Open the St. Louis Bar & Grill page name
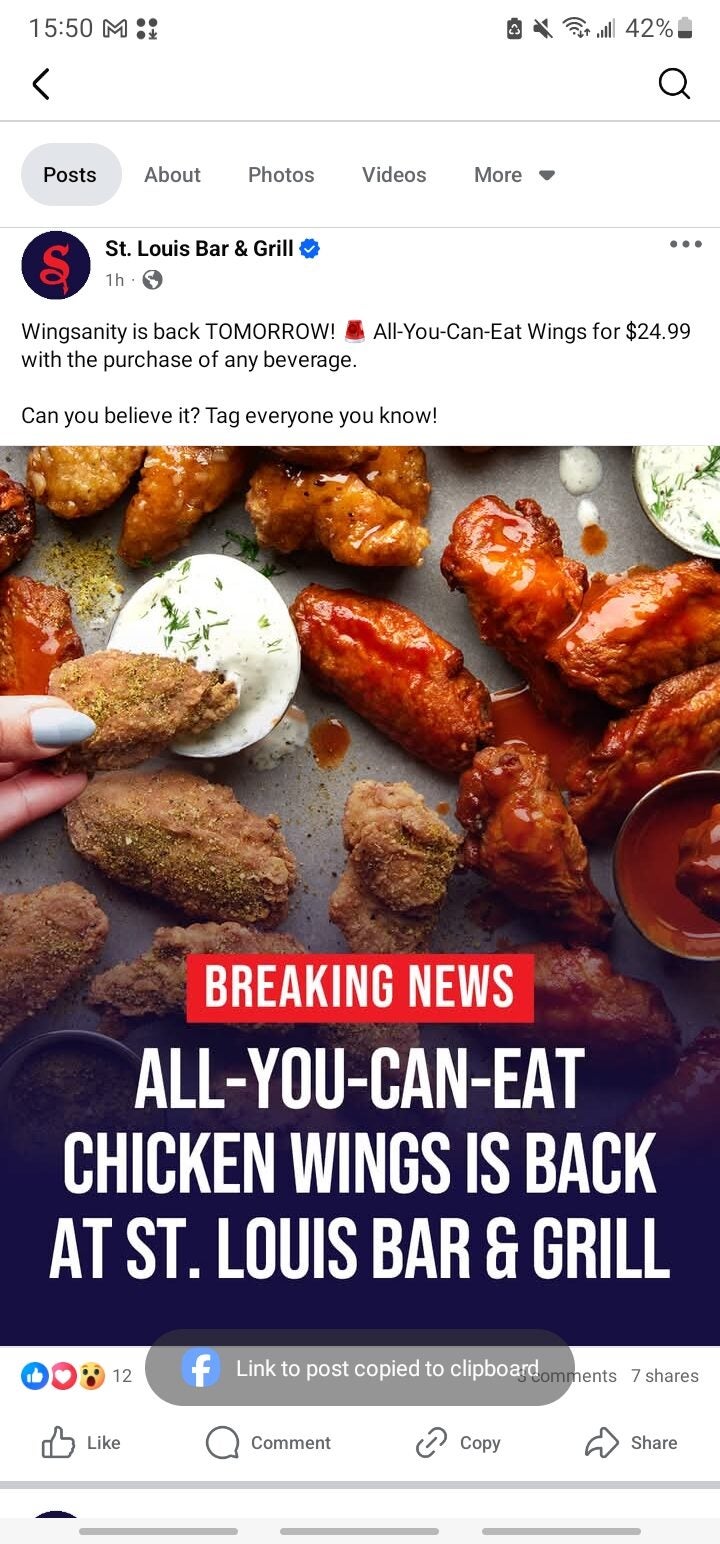This screenshot has width=720, height=1544. 200,249
